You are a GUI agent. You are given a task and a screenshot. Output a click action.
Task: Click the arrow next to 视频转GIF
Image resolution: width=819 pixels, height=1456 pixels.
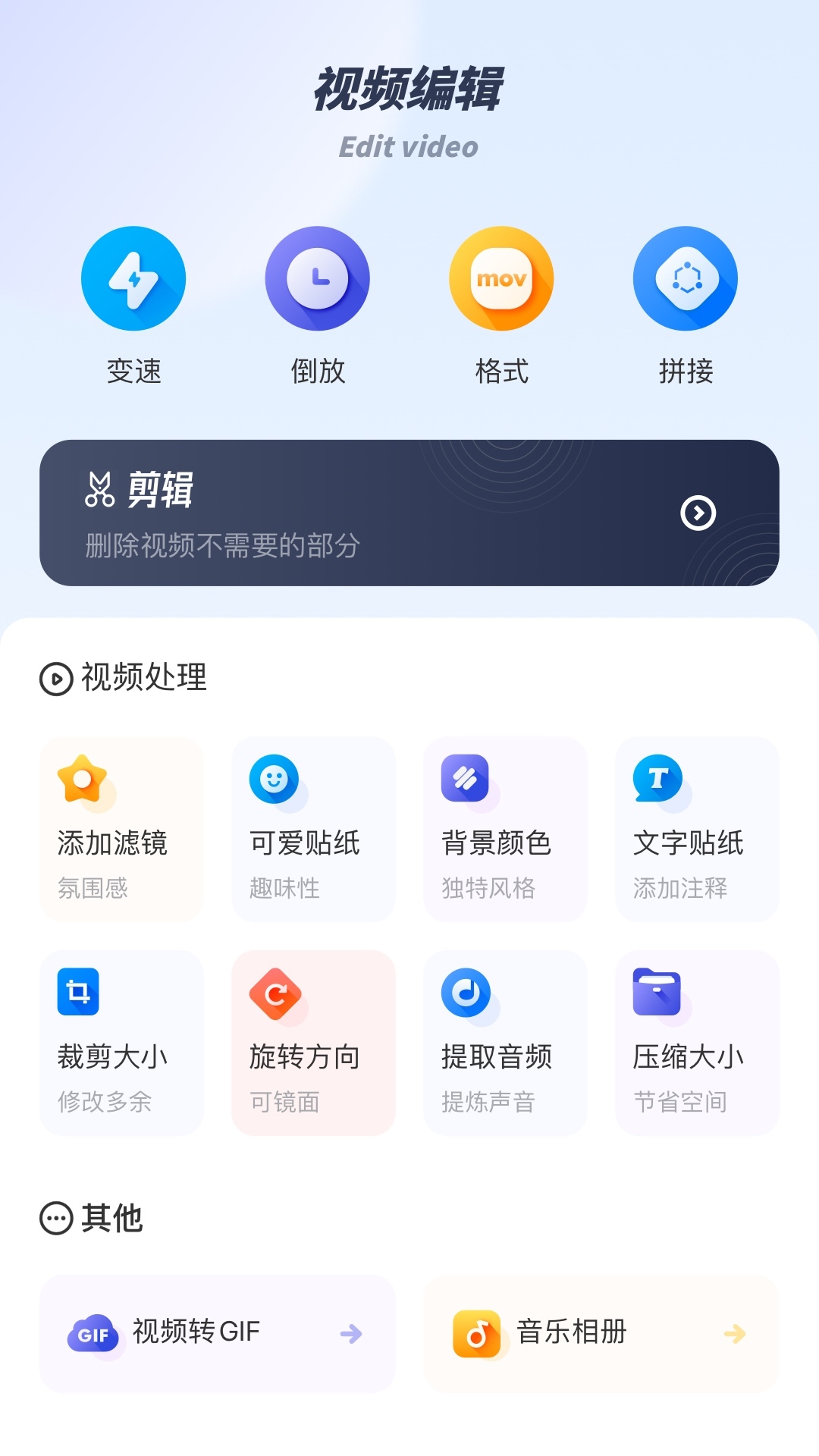point(350,1333)
